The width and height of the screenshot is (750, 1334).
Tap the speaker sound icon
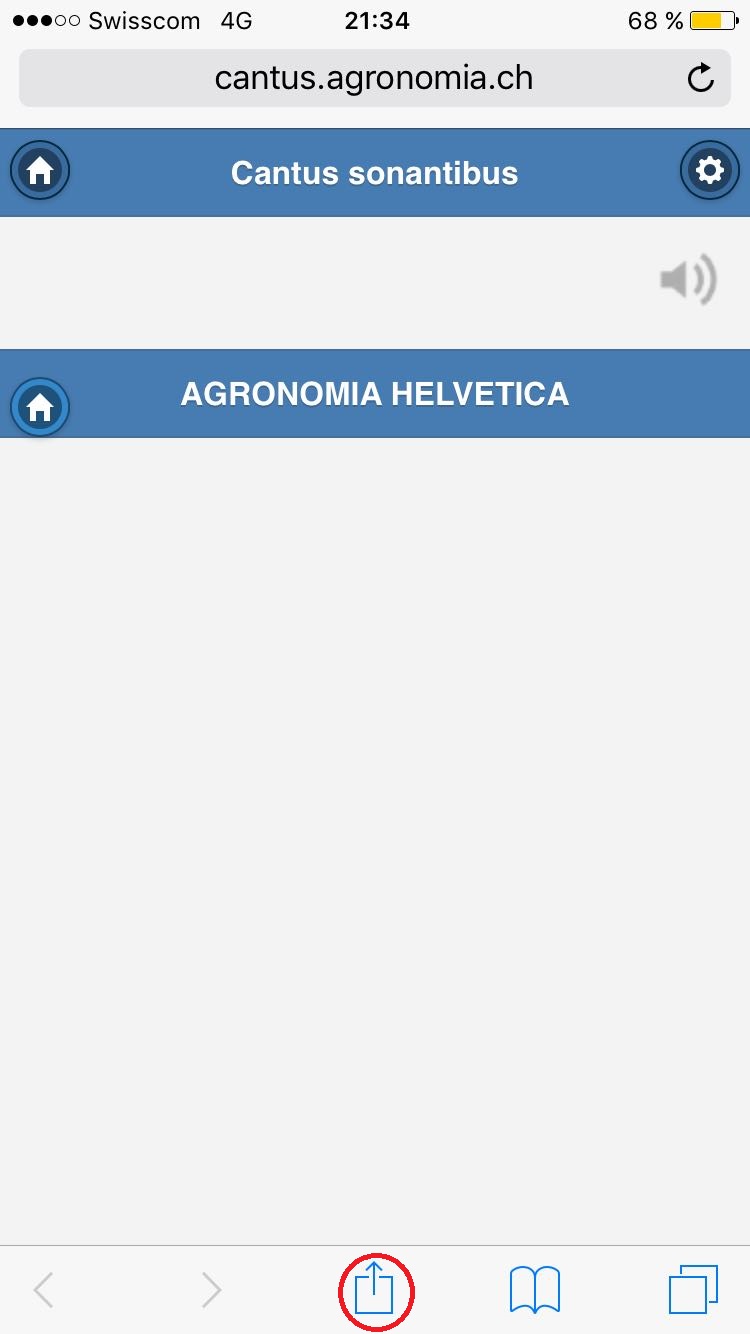[x=689, y=280]
